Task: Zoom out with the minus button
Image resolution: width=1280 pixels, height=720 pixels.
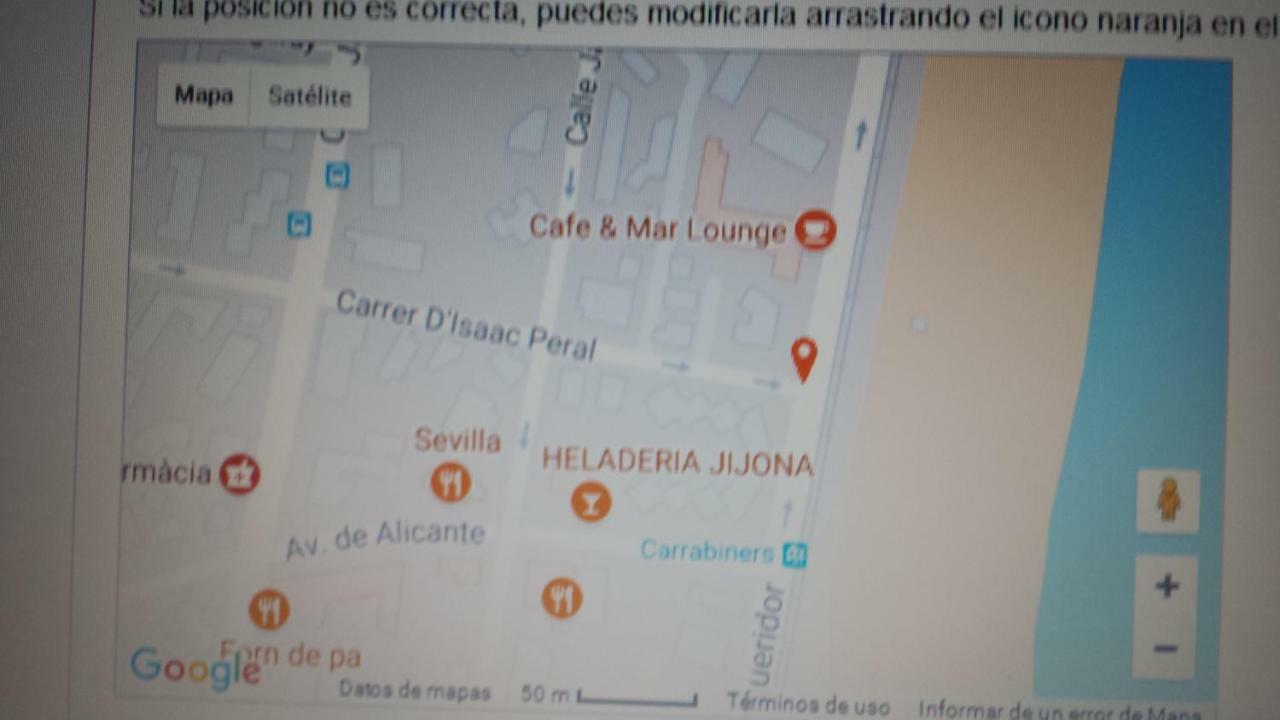Action: (x=1165, y=649)
